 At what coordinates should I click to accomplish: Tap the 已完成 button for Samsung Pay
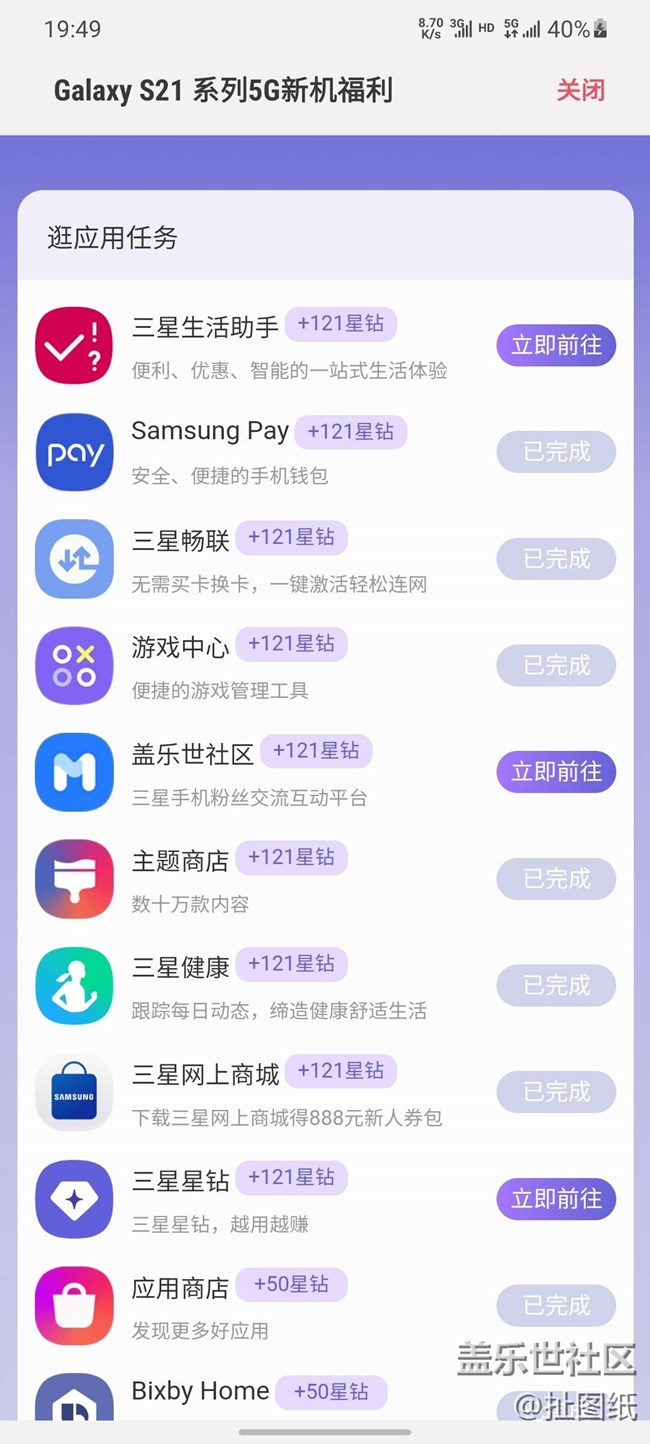coord(556,452)
